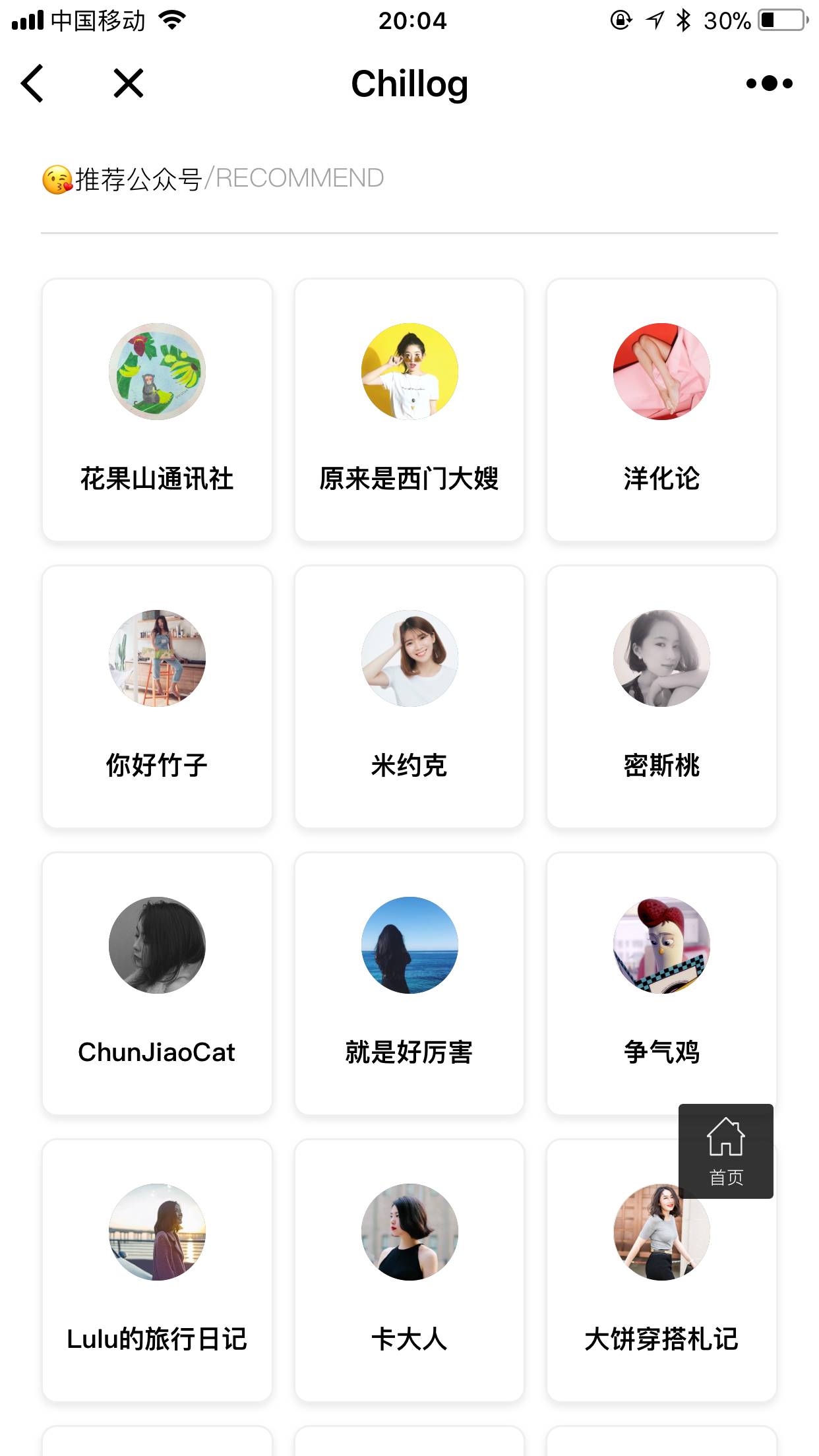The height and width of the screenshot is (1456, 819).
Task: Return to 首页 with the home button
Action: coord(725,1151)
